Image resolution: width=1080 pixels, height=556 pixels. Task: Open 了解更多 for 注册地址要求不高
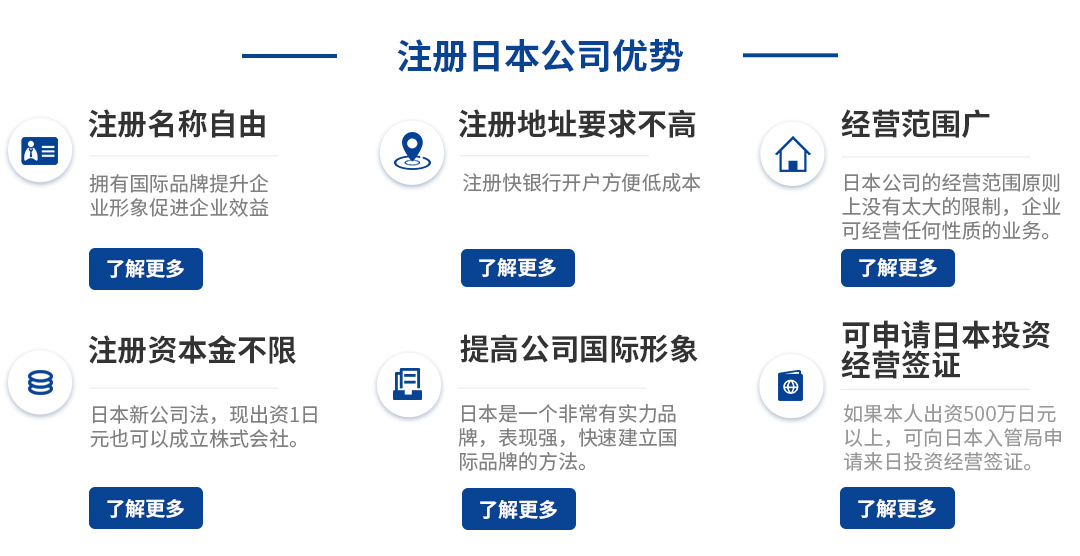[x=517, y=268]
